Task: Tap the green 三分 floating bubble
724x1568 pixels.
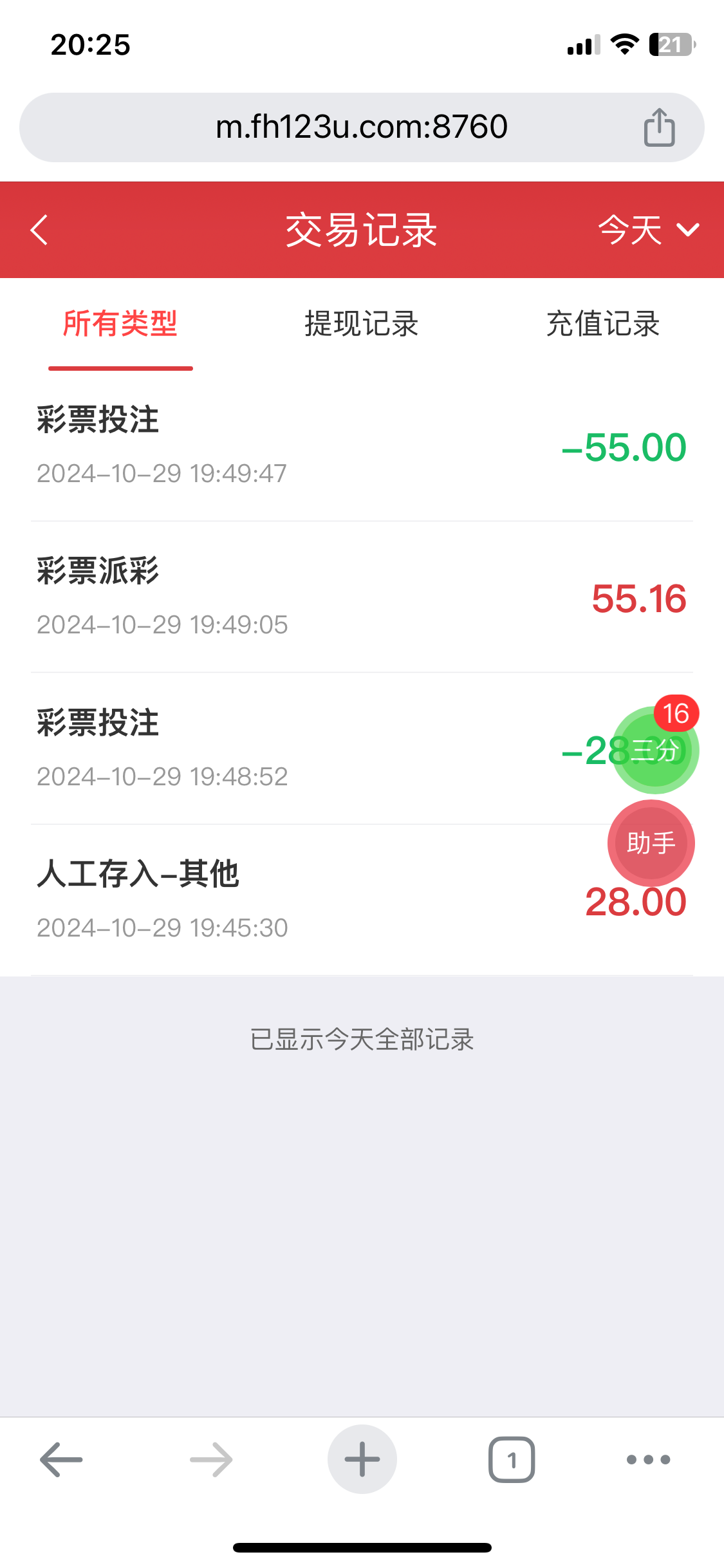Action: (653, 751)
